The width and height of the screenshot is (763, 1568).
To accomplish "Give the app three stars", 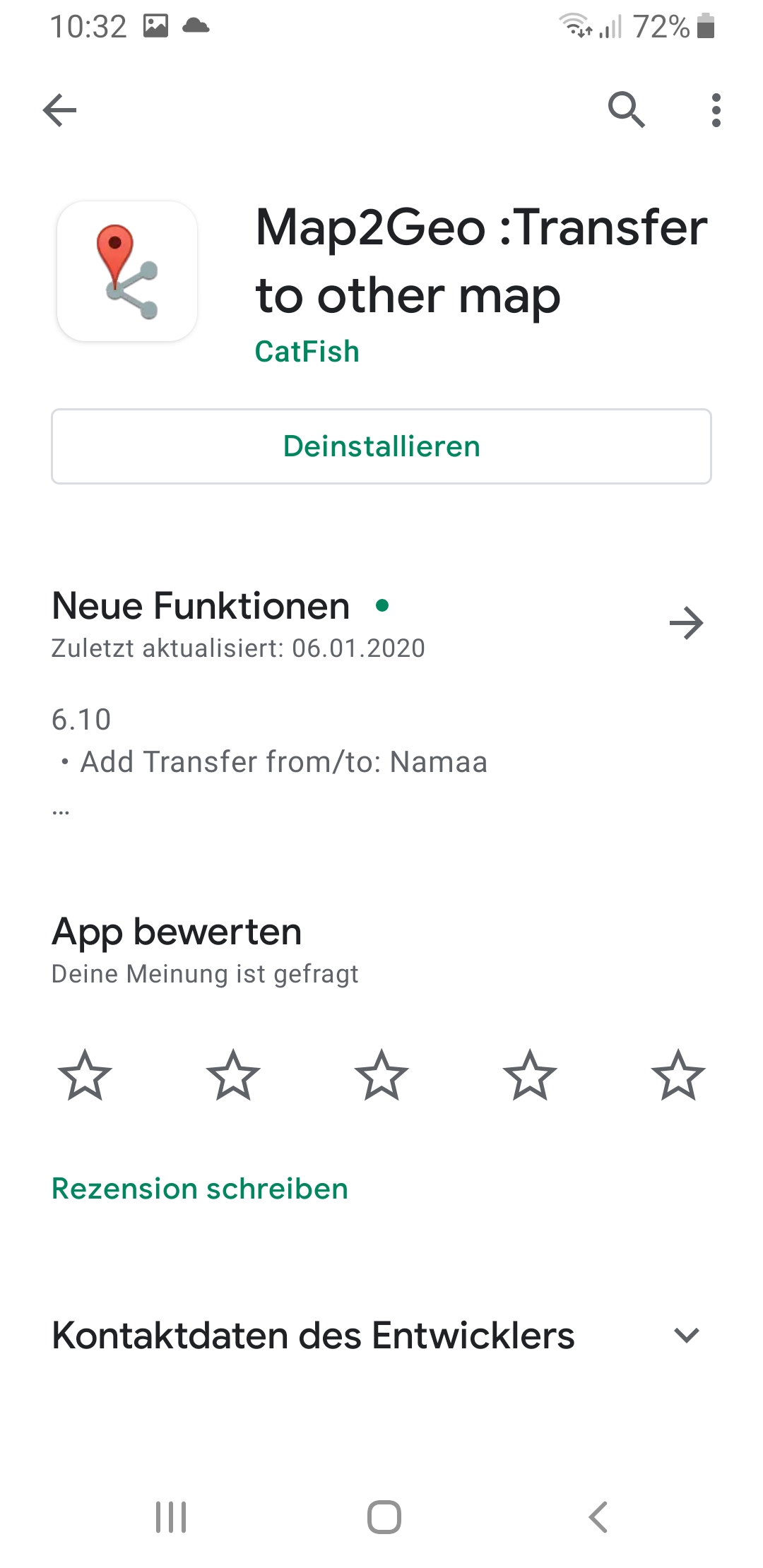I will coord(381,1075).
